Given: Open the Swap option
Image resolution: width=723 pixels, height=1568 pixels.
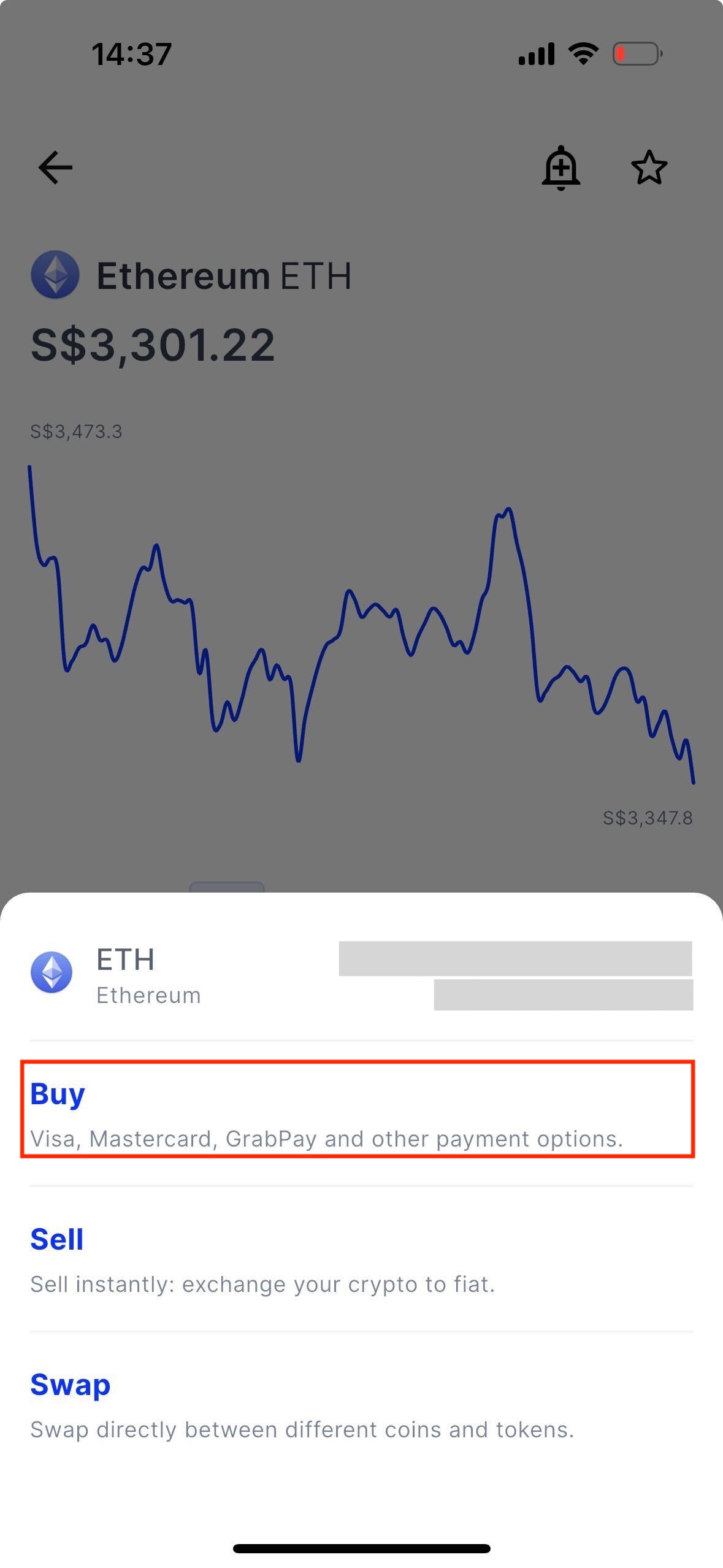Looking at the screenshot, I should click(361, 1404).
